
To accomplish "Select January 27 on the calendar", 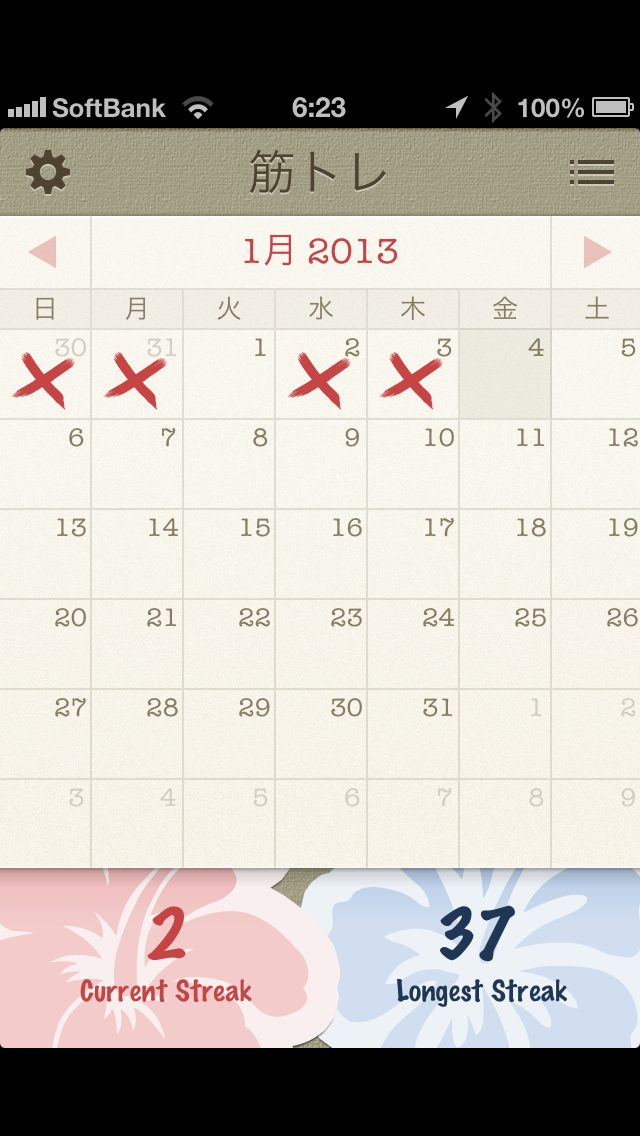I will point(45,734).
